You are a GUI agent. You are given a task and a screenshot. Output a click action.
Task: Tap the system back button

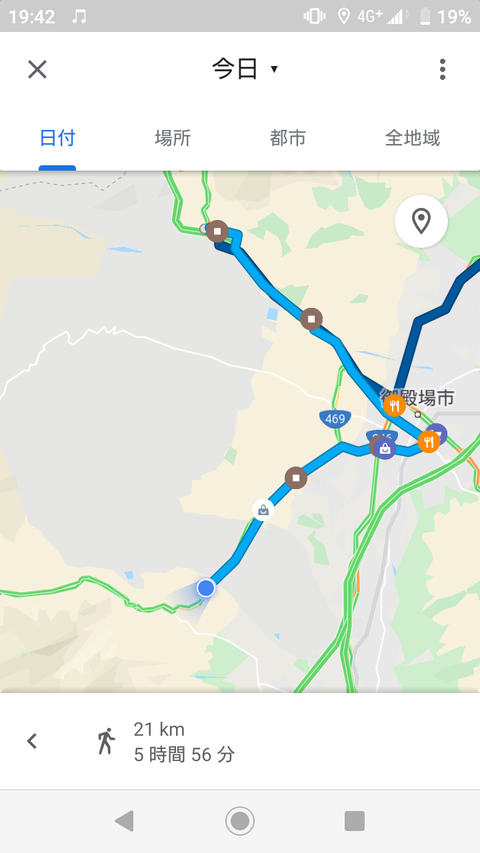coord(125,821)
